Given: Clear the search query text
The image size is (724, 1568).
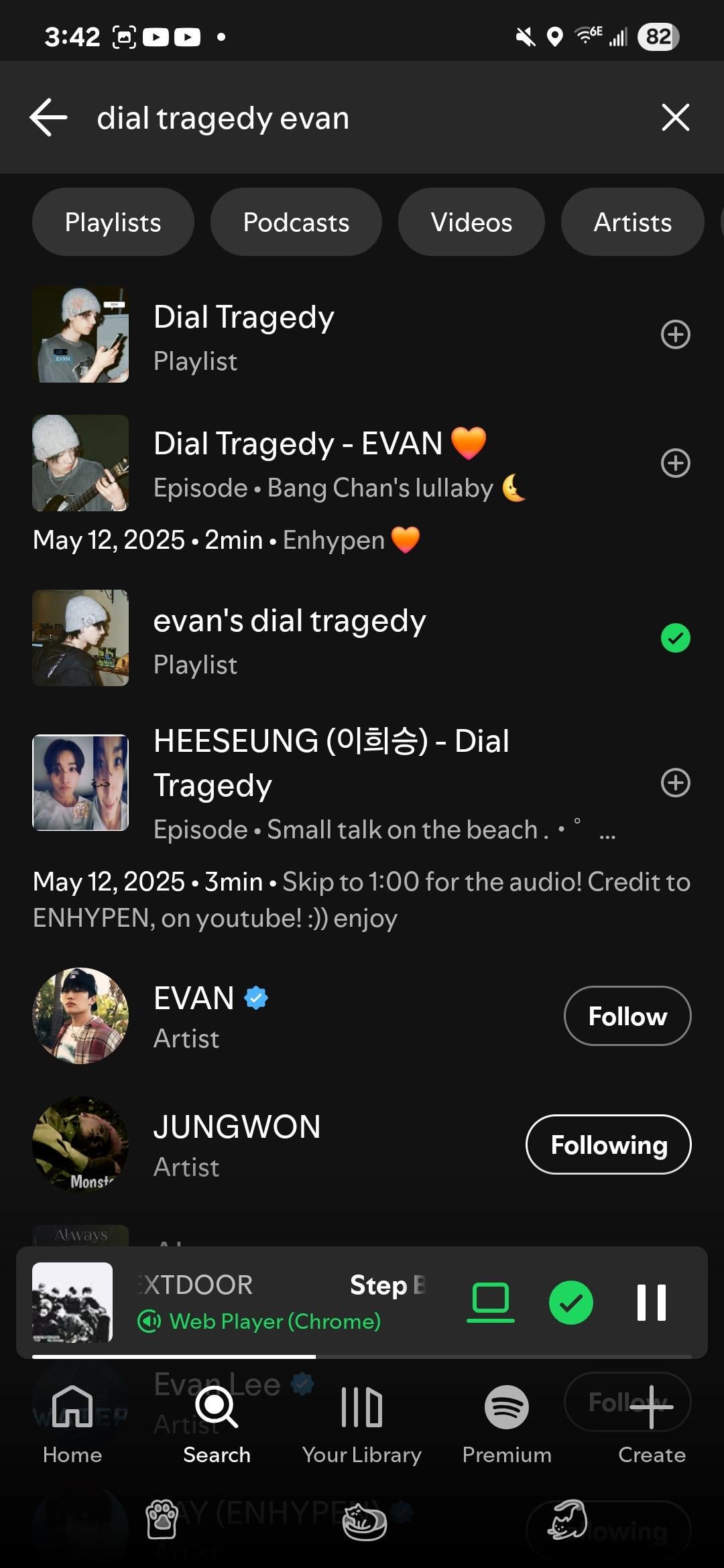Looking at the screenshot, I should [x=675, y=118].
